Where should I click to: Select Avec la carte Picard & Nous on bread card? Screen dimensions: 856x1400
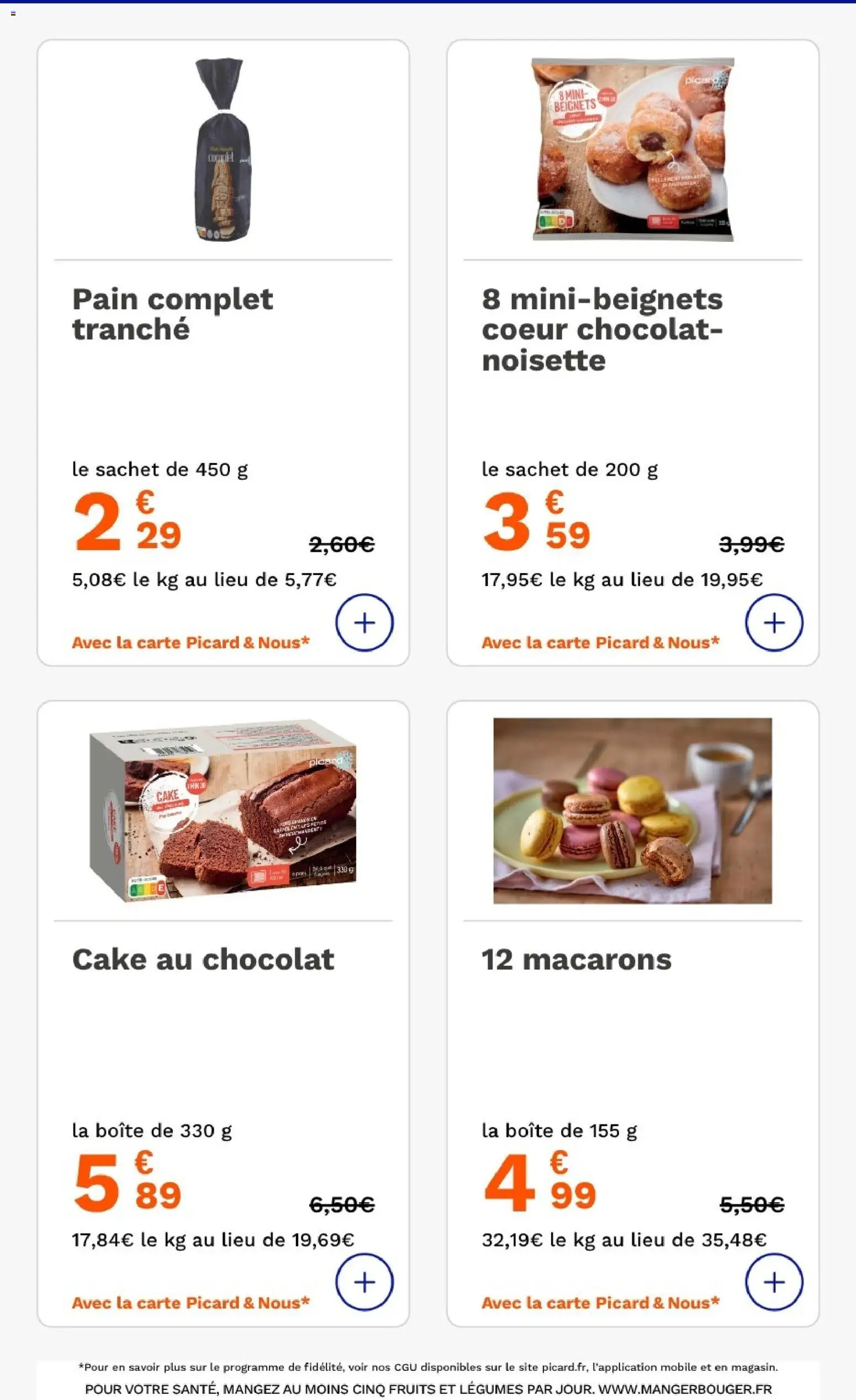(x=191, y=643)
